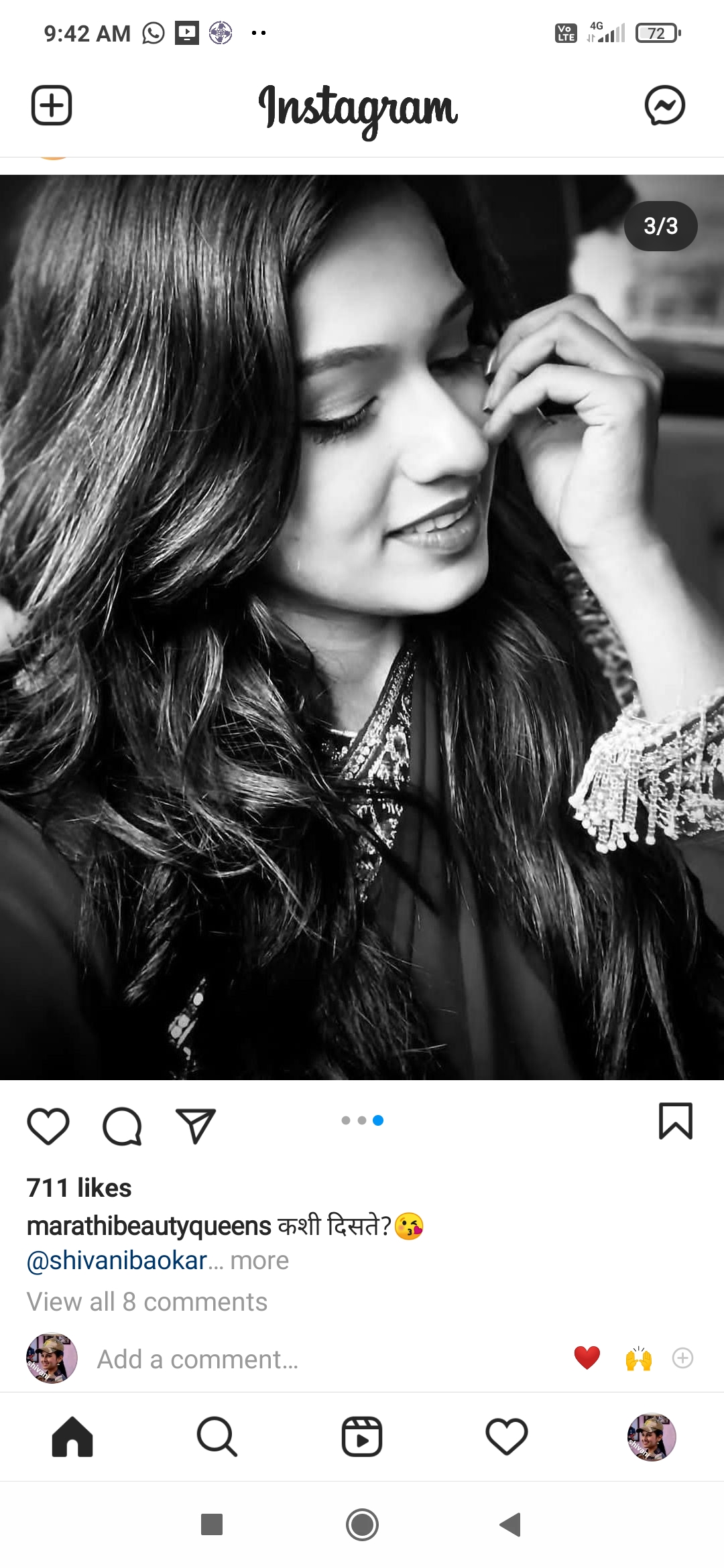This screenshot has height=1568, width=724.
Task: Tap the system back button
Action: coord(511,1524)
